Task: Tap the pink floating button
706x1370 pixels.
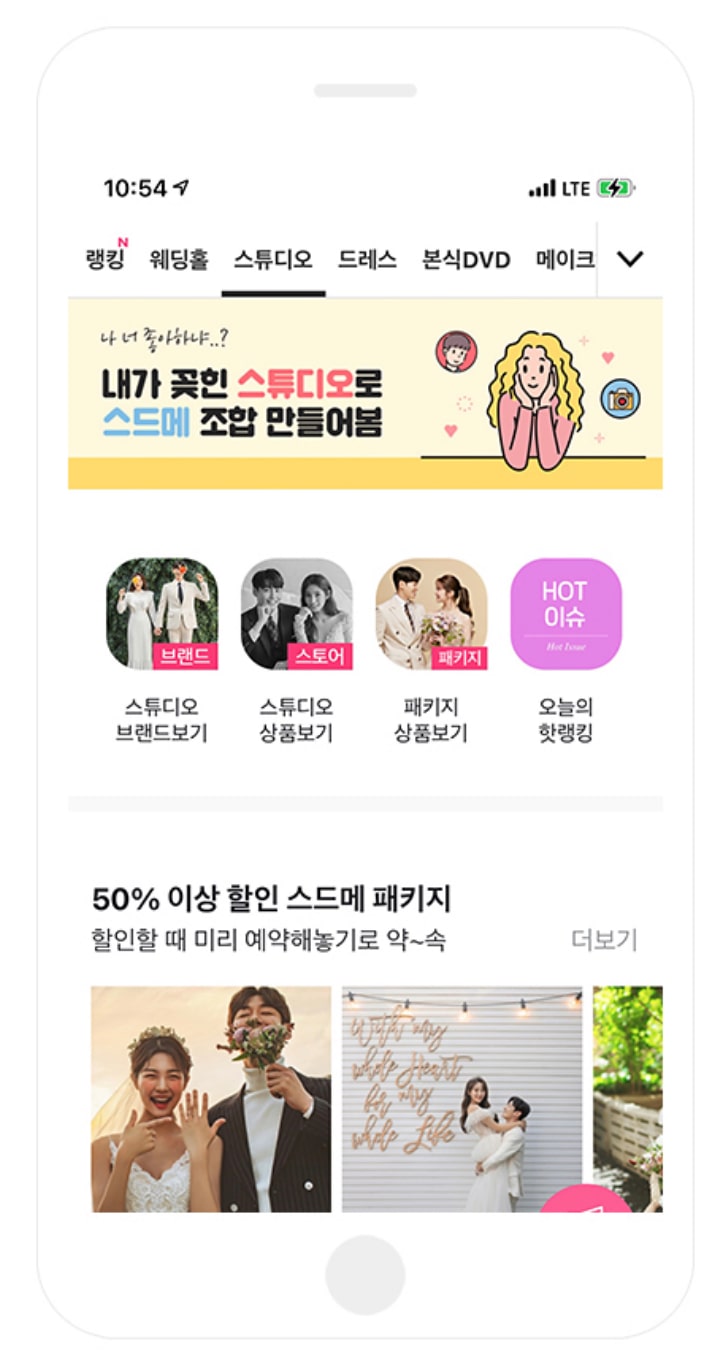Action: [588, 1199]
